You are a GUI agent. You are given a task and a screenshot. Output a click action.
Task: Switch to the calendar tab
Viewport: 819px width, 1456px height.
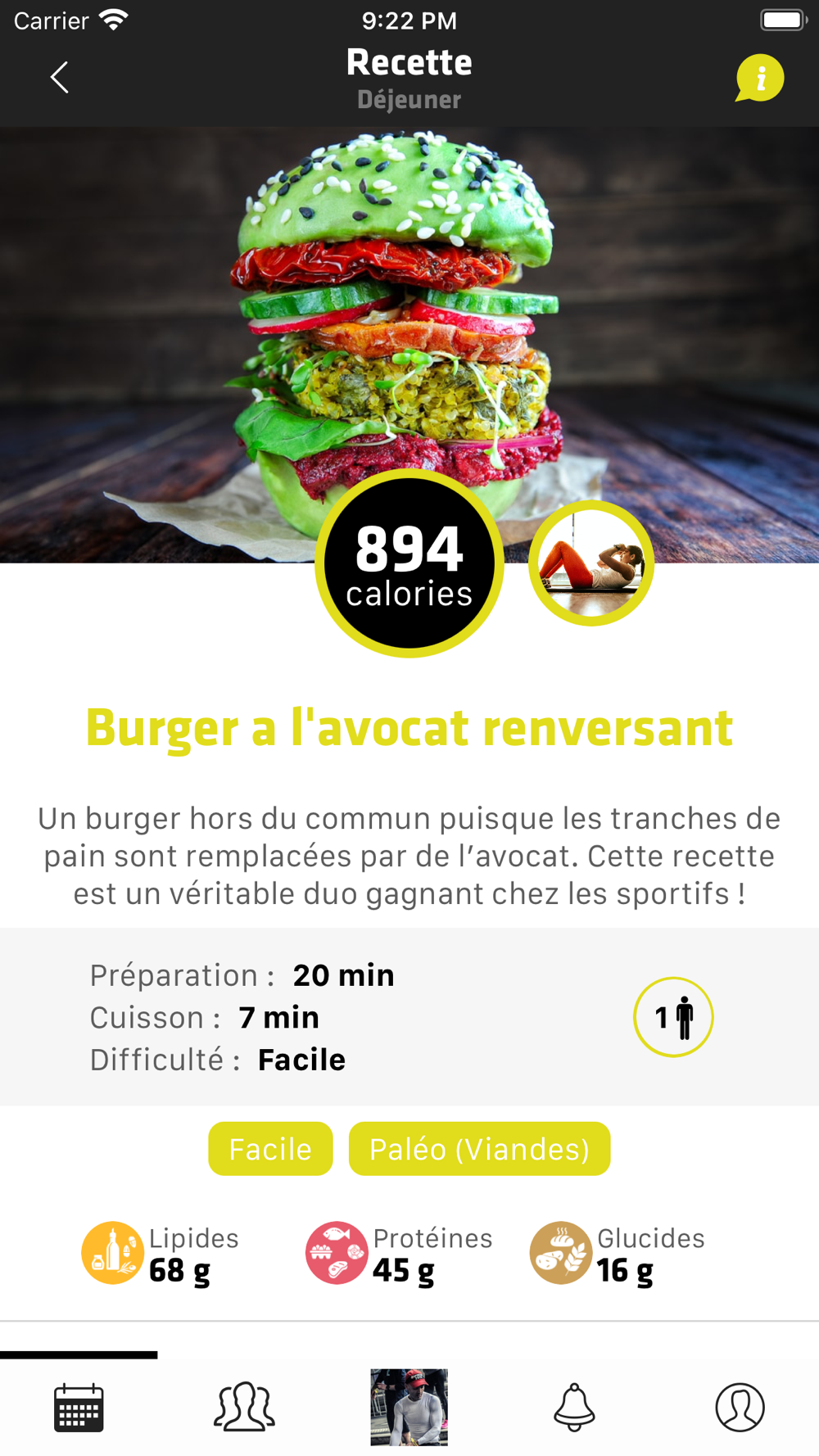point(79,1408)
